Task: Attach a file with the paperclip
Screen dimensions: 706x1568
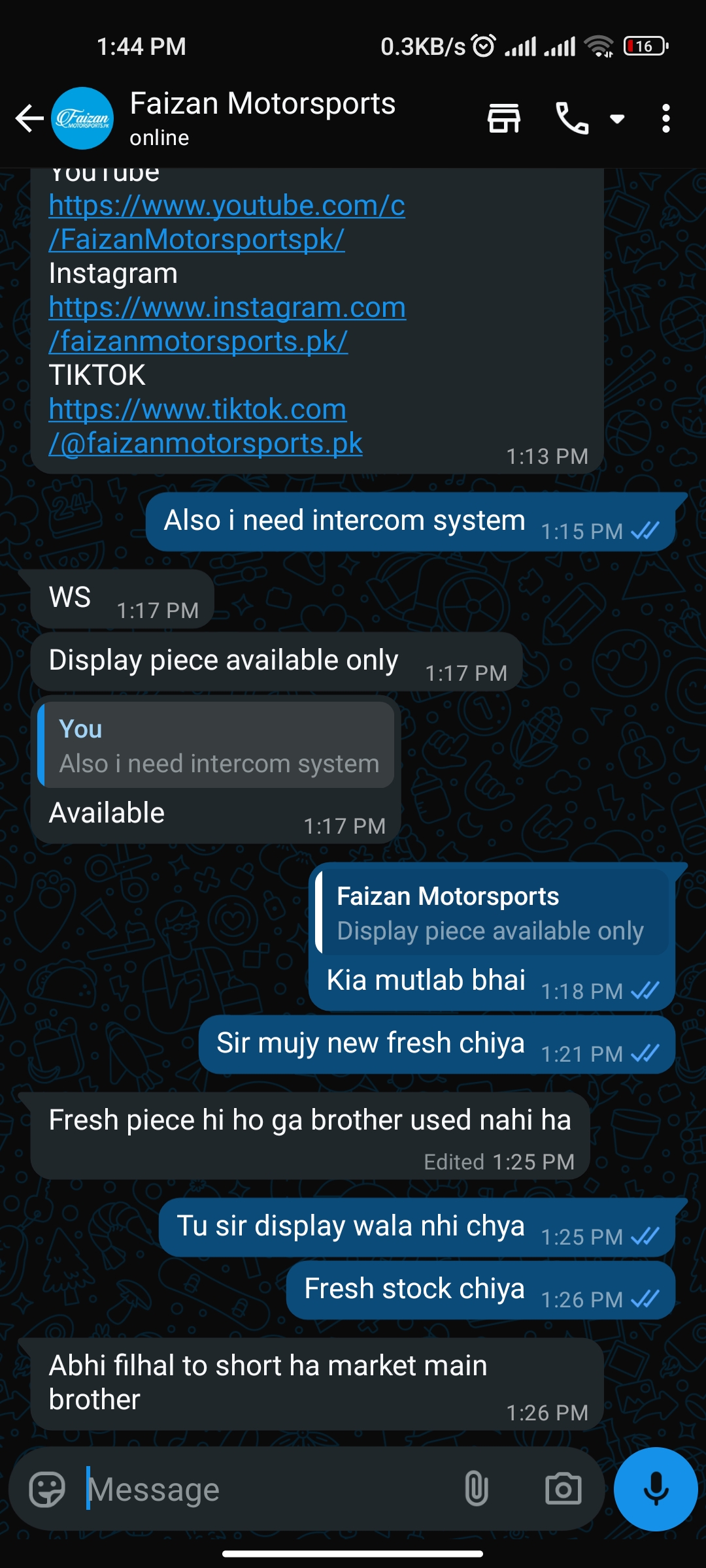Action: coord(476,1490)
